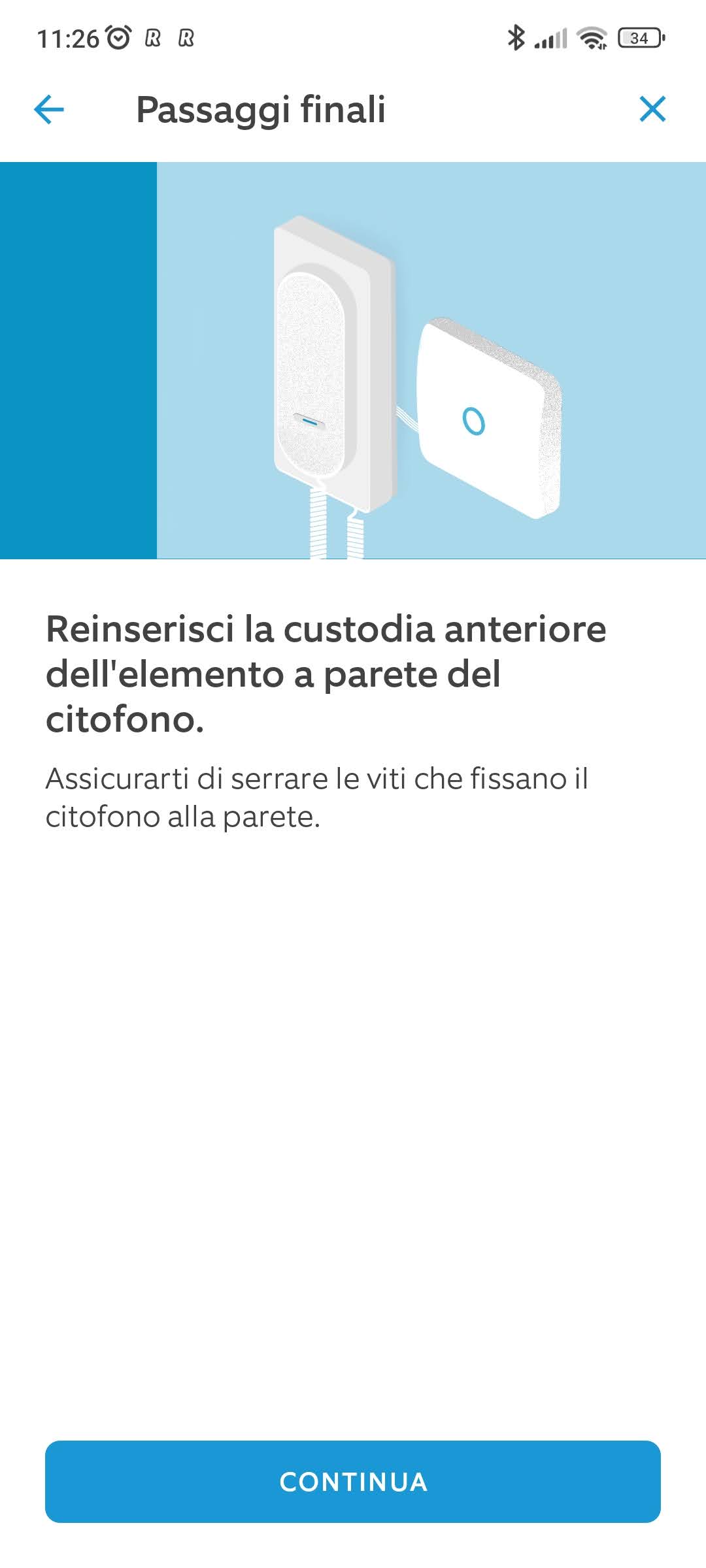Go back with the top-left arrow

click(x=49, y=109)
